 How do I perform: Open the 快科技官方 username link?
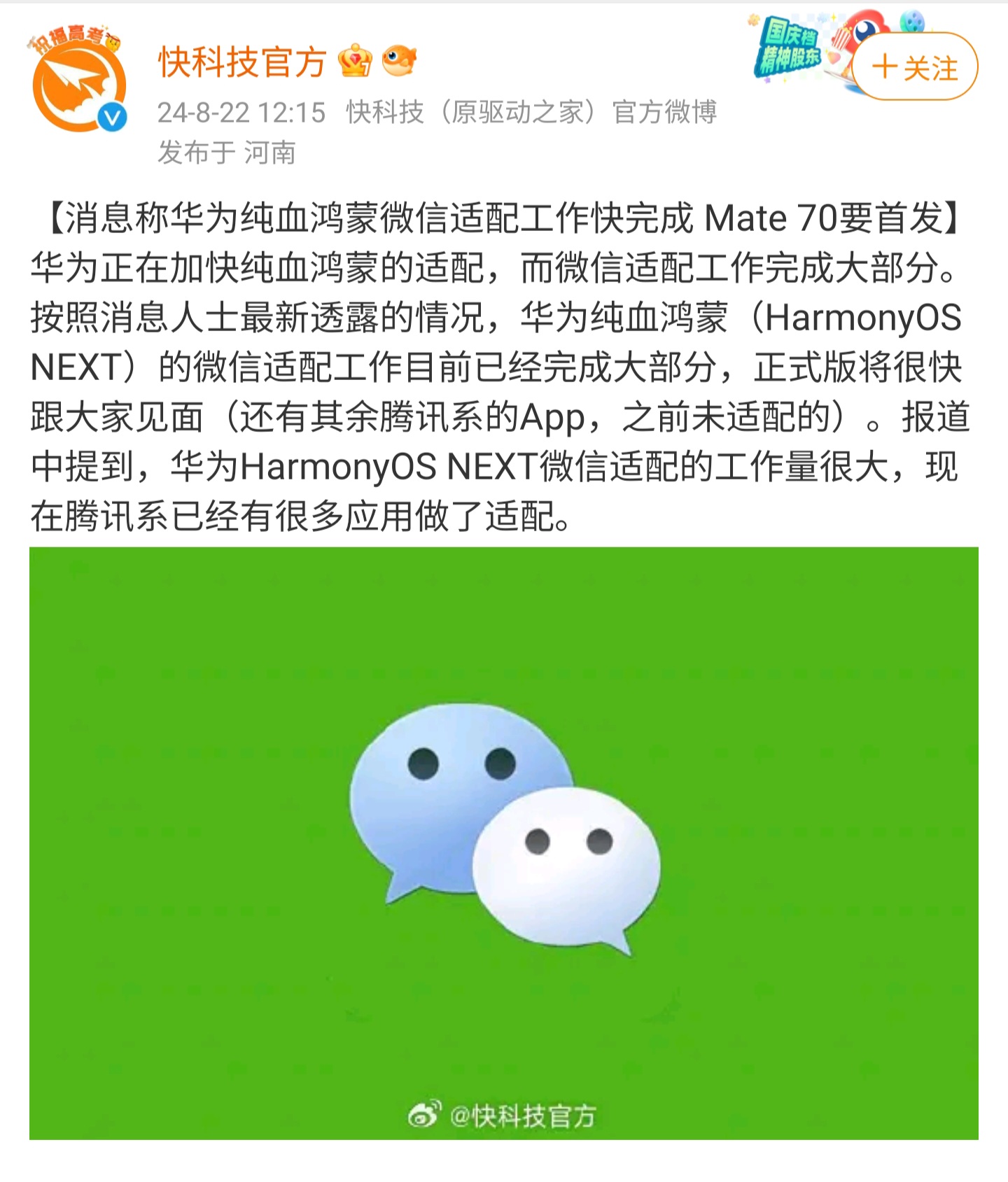(242, 62)
